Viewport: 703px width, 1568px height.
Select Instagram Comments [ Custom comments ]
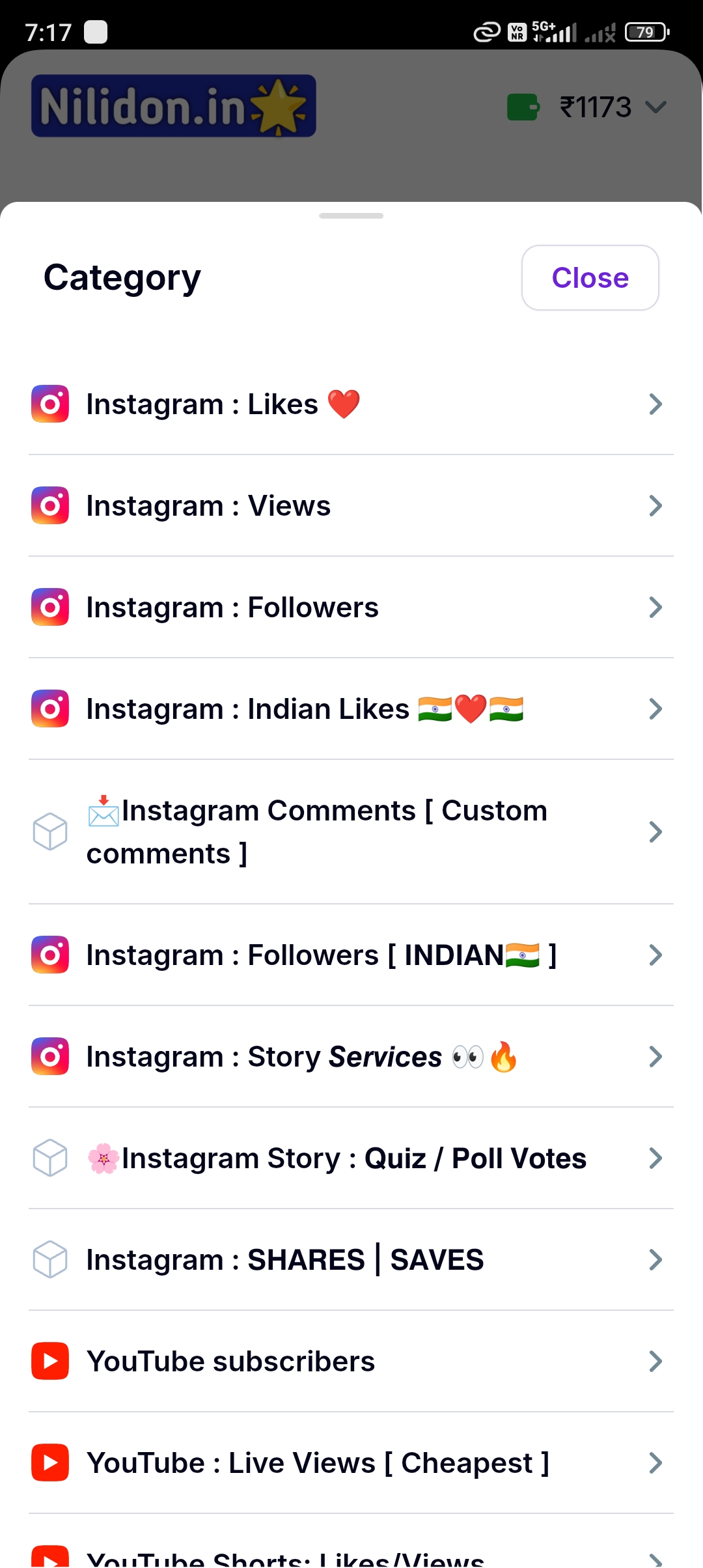350,832
